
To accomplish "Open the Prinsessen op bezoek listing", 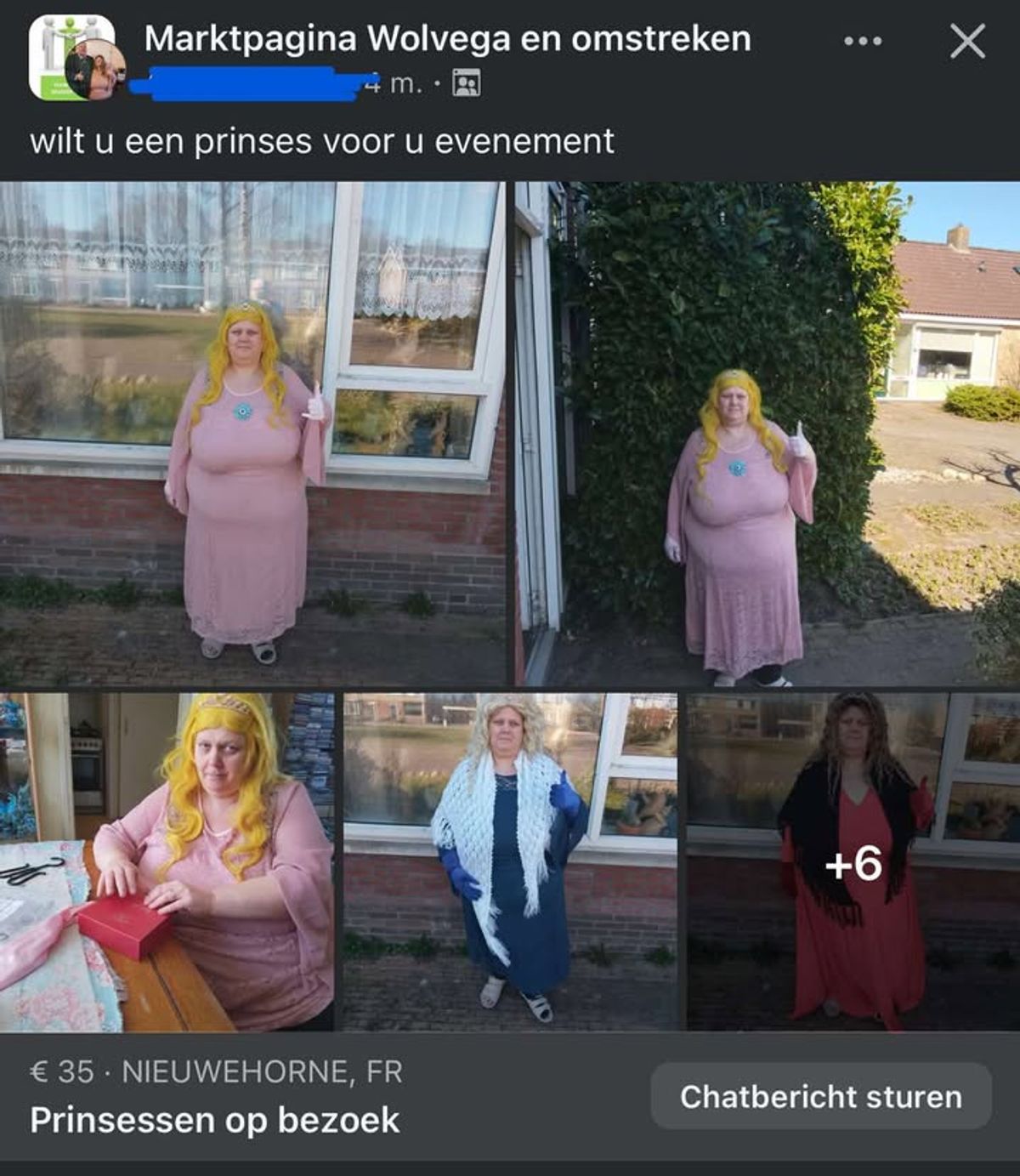I will 214,1120.
